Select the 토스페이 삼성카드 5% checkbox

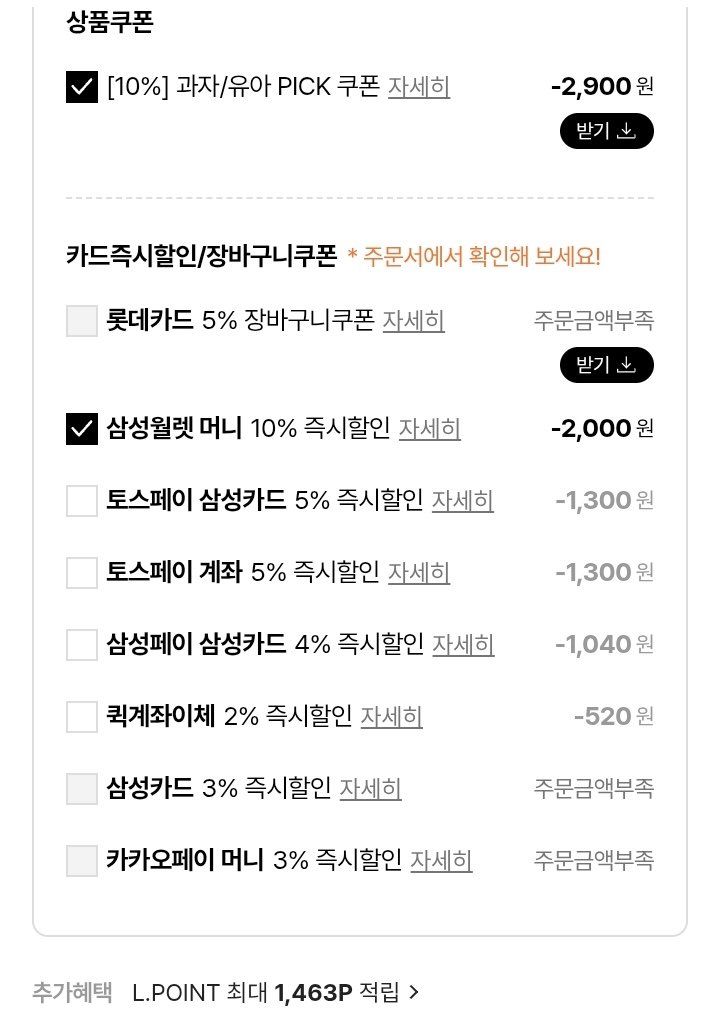pyautogui.click(x=81, y=500)
